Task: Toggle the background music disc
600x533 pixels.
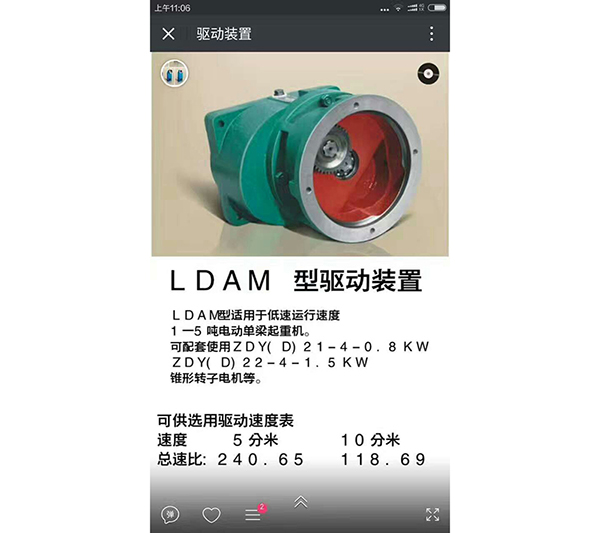Action: coord(430,72)
